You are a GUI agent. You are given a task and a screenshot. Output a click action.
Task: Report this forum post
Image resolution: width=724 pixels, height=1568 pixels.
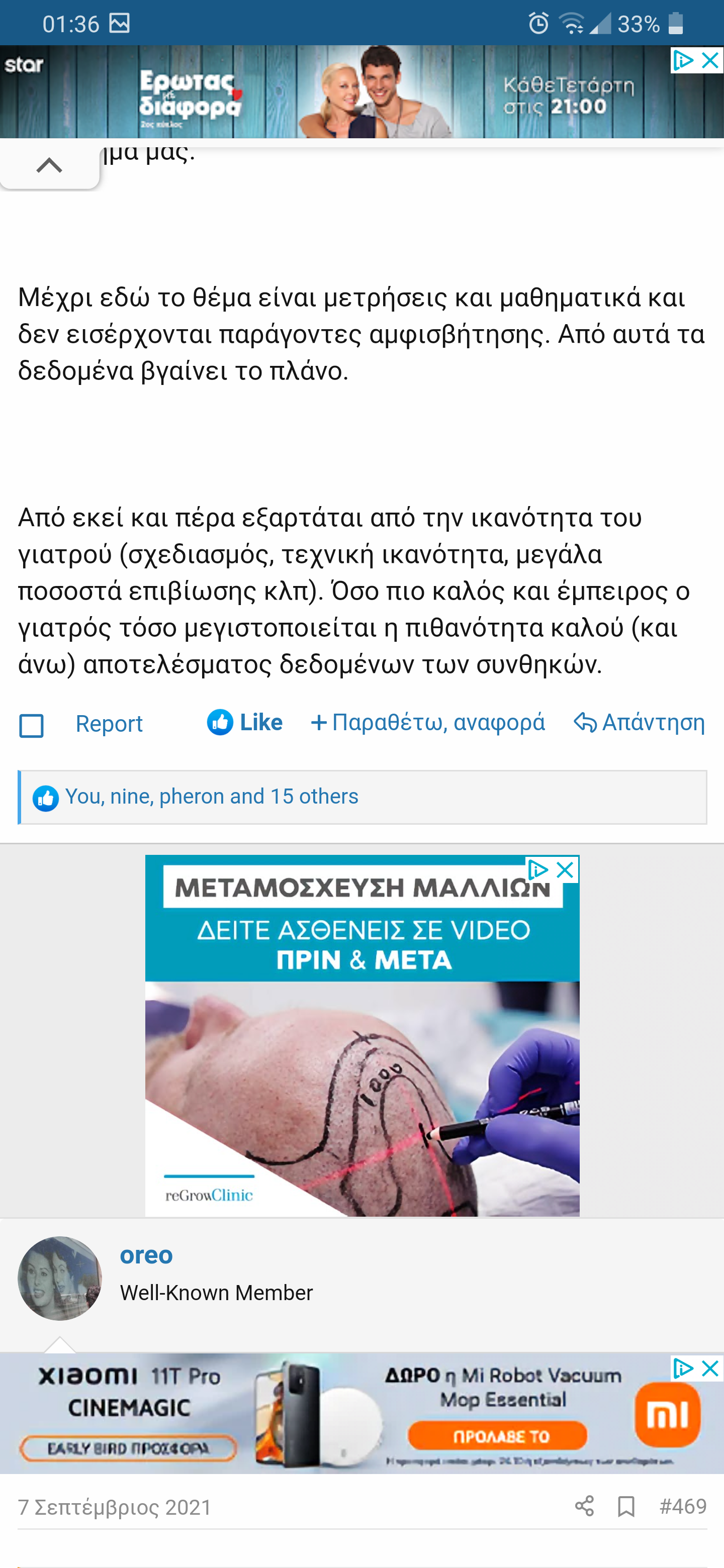coord(109,724)
